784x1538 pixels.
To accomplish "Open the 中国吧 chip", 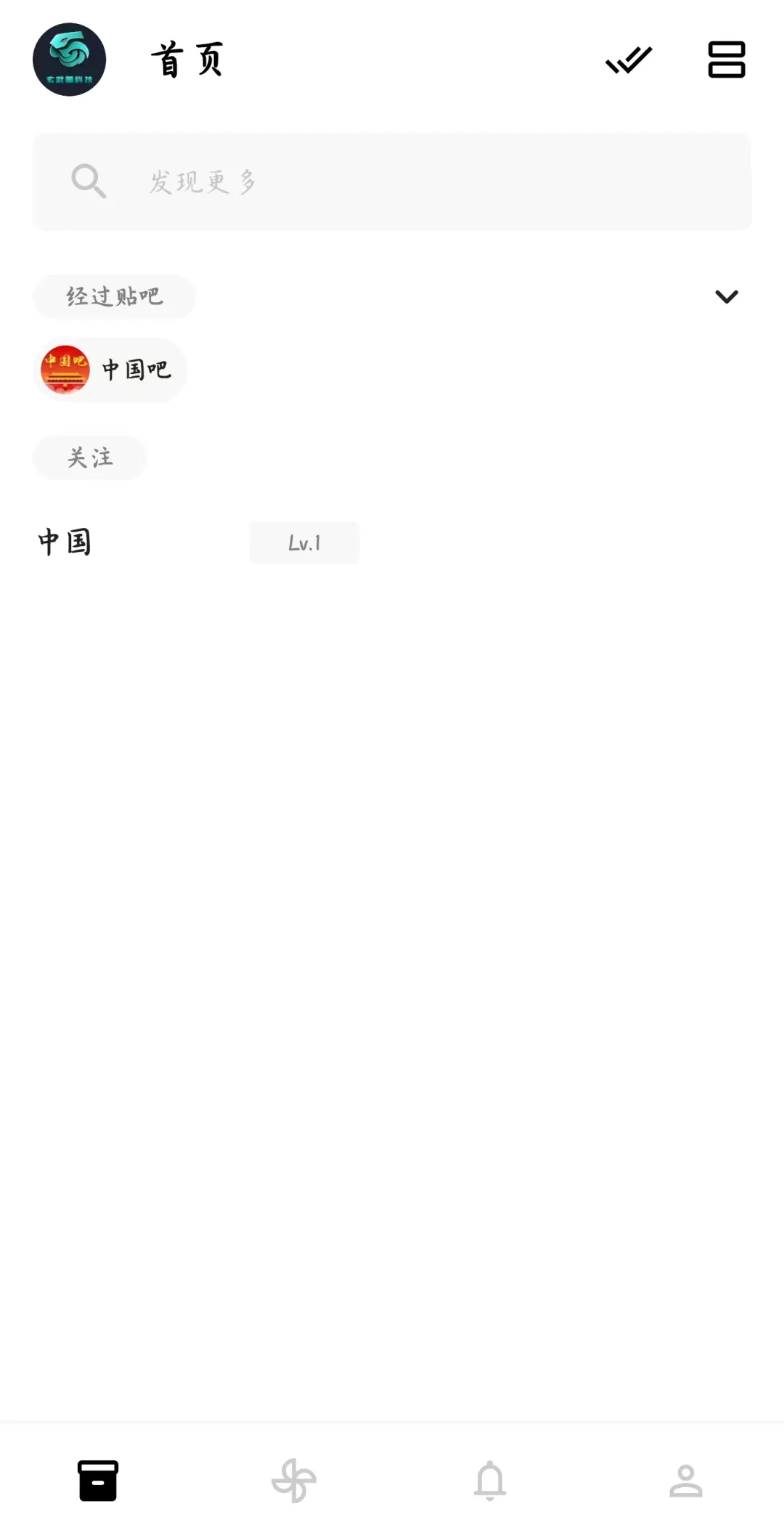I will tap(110, 370).
